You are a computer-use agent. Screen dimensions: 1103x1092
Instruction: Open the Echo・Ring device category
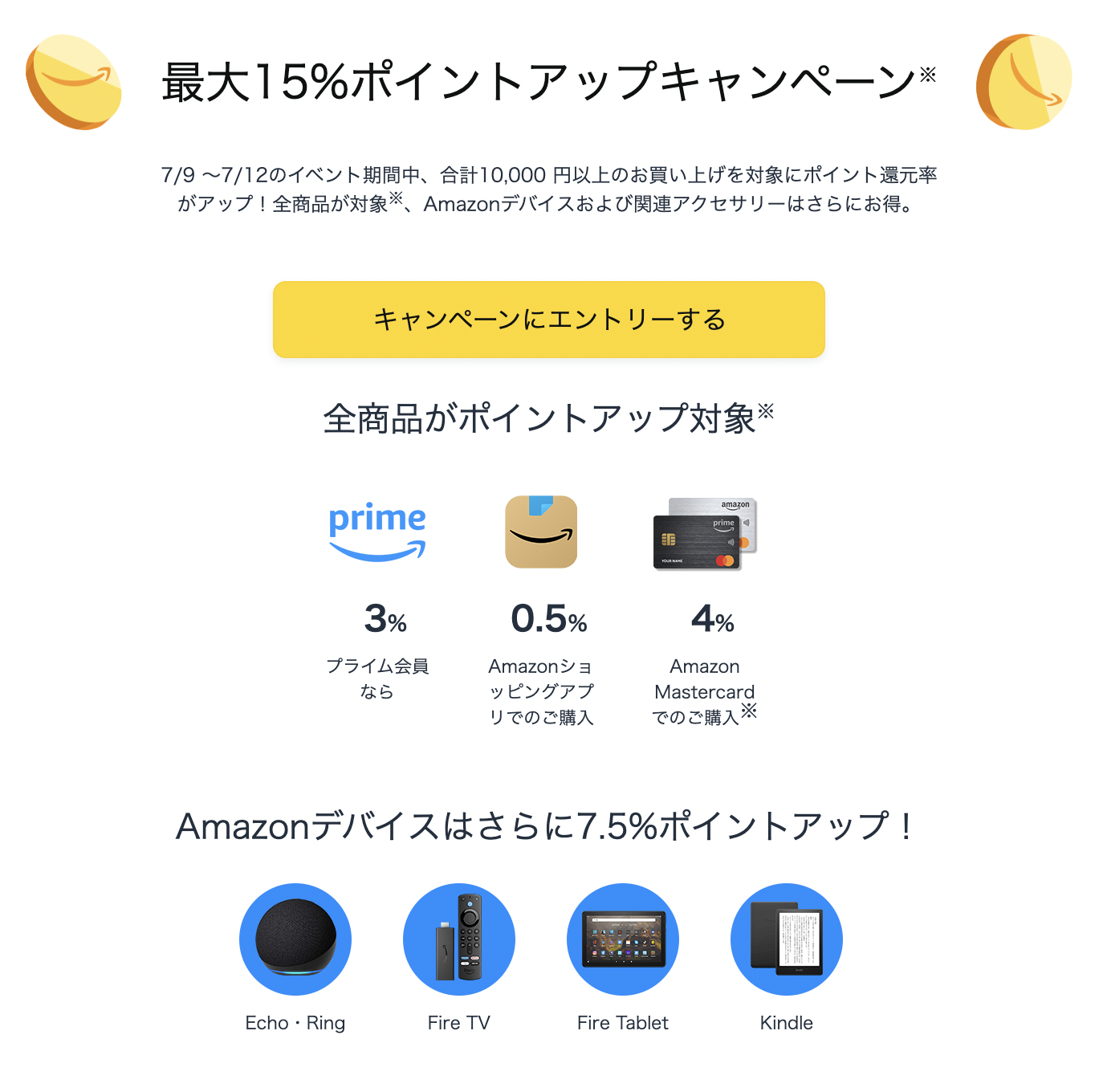point(295,939)
